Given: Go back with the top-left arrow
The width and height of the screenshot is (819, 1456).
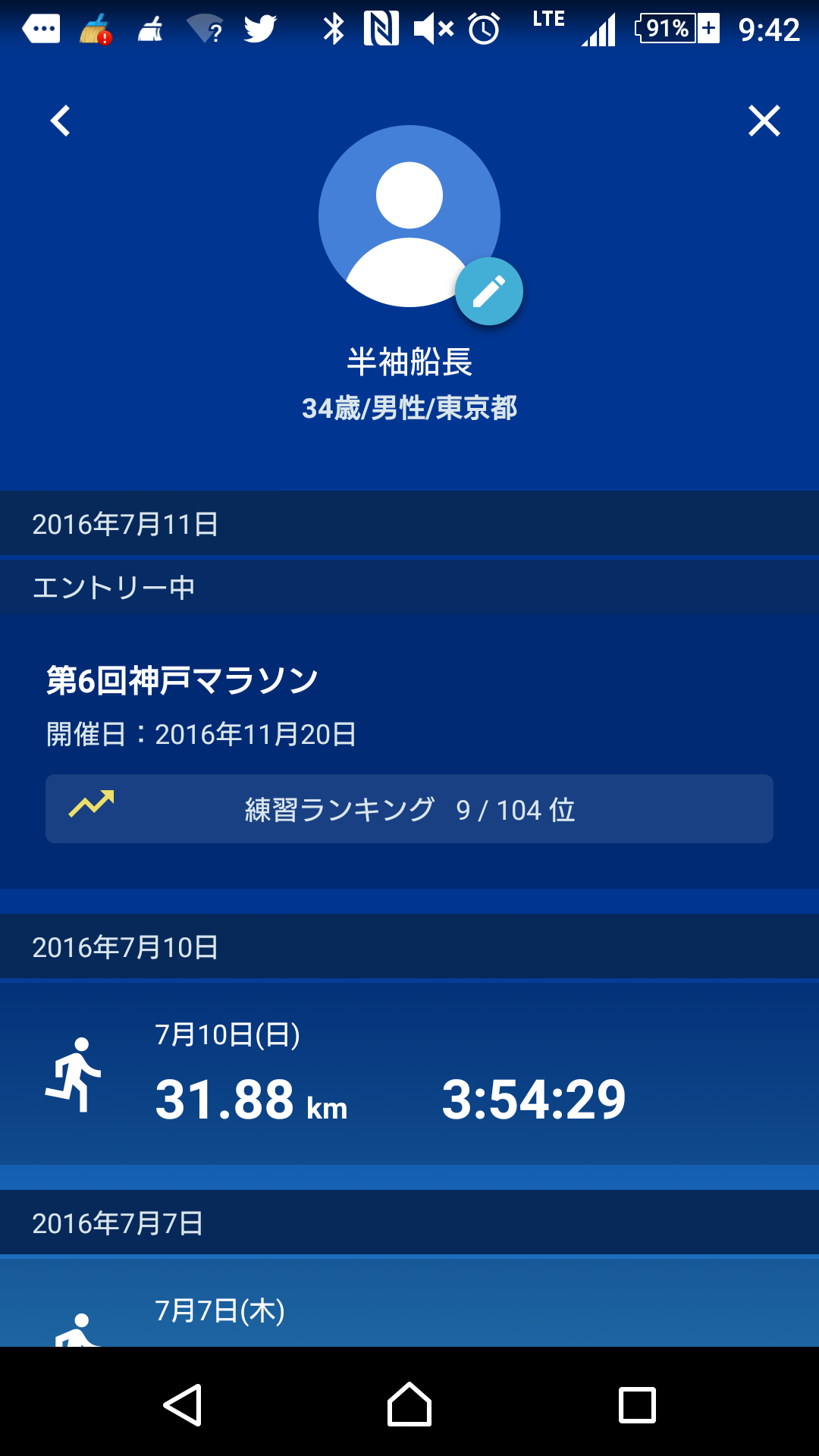Looking at the screenshot, I should pyautogui.click(x=60, y=121).
